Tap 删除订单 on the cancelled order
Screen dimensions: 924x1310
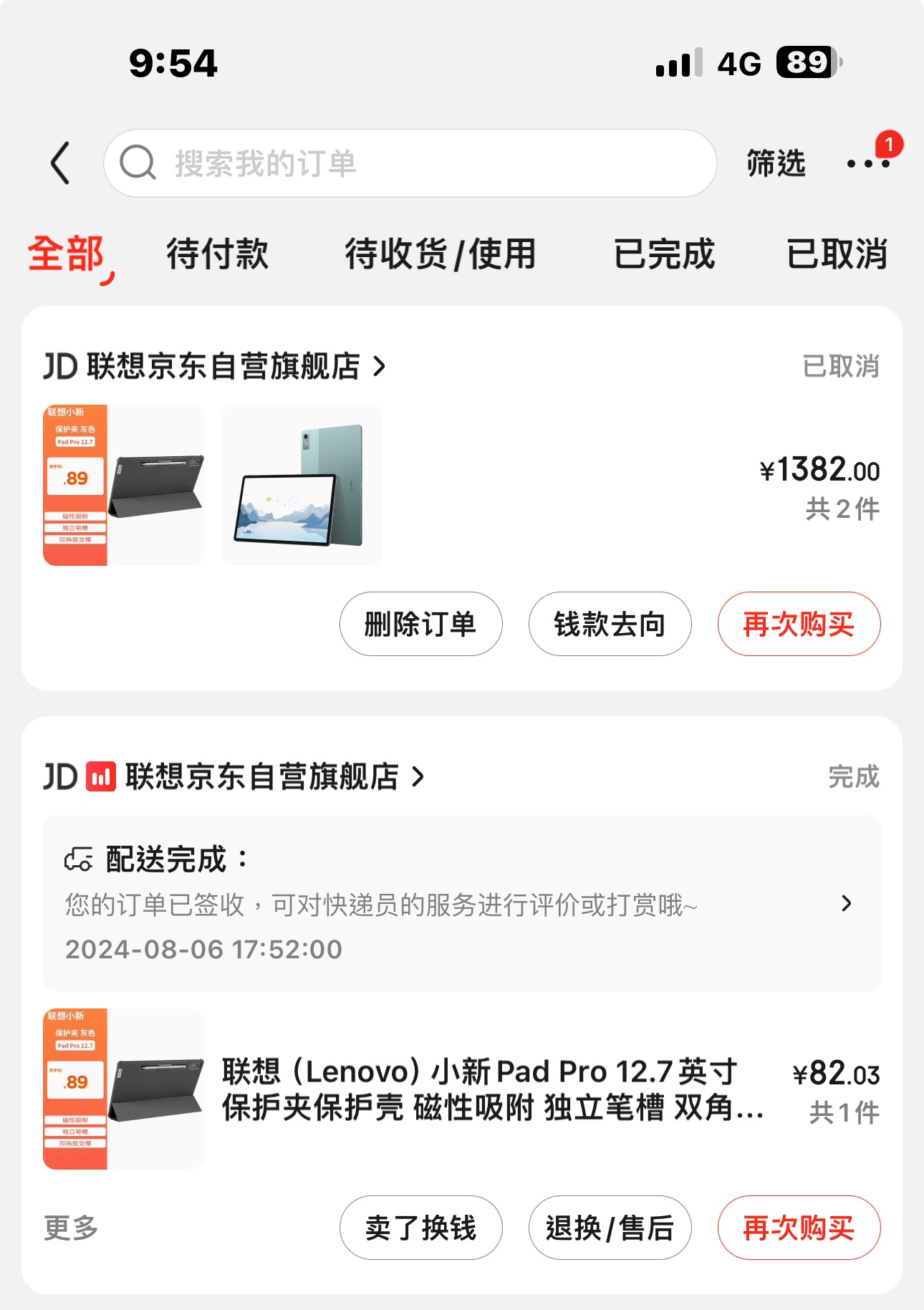point(420,624)
